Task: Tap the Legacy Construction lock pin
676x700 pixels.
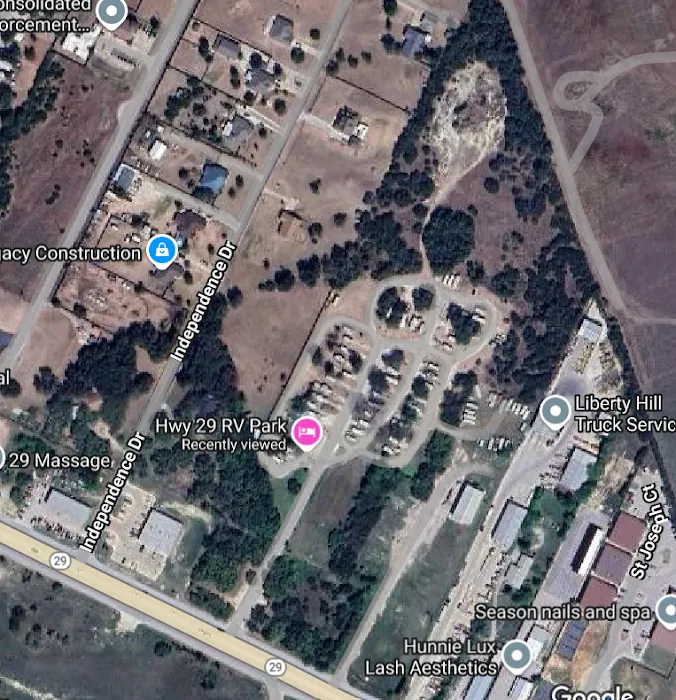Action: [x=161, y=251]
